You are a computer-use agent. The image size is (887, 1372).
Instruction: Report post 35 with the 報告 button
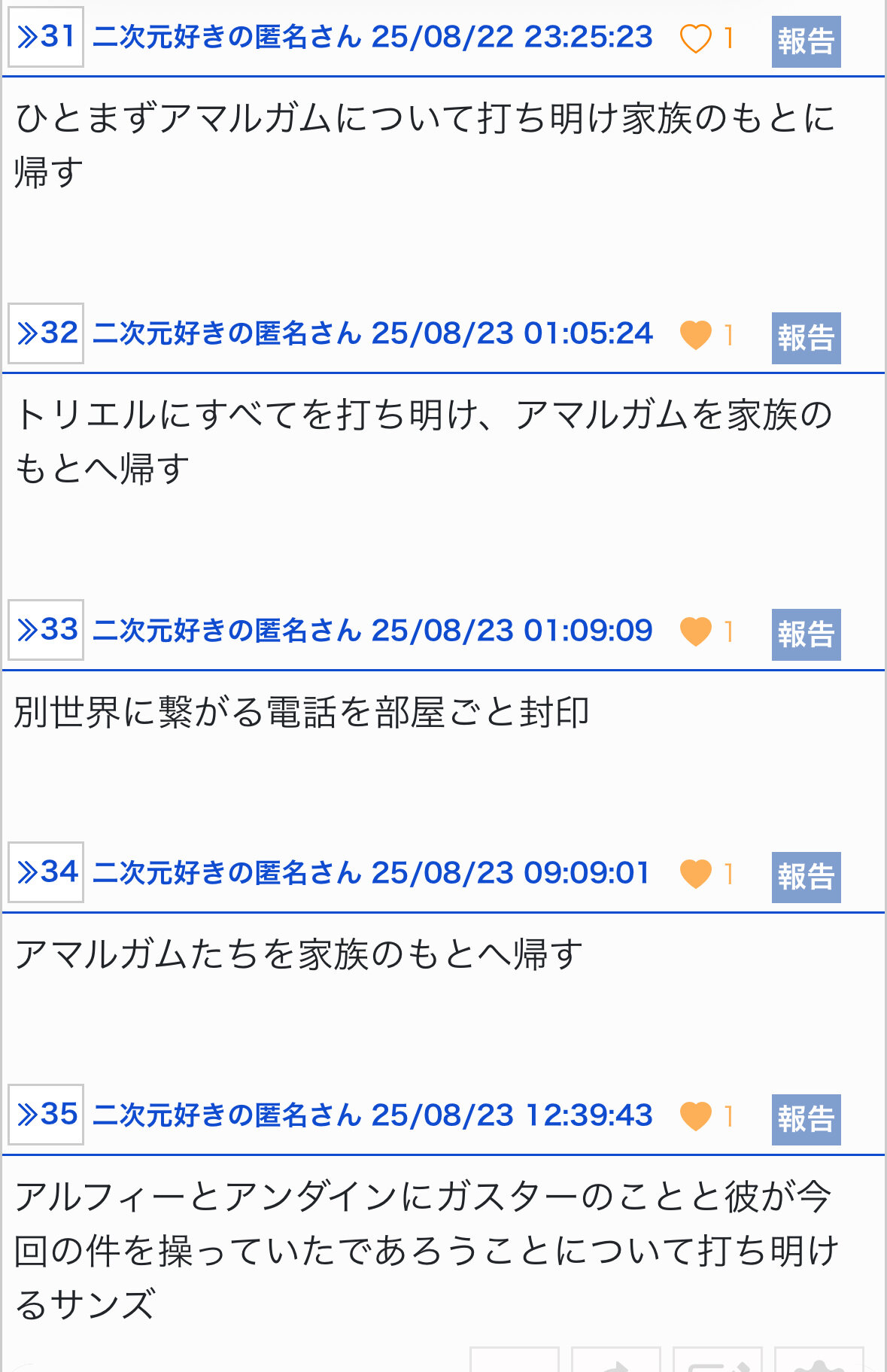pos(806,1119)
